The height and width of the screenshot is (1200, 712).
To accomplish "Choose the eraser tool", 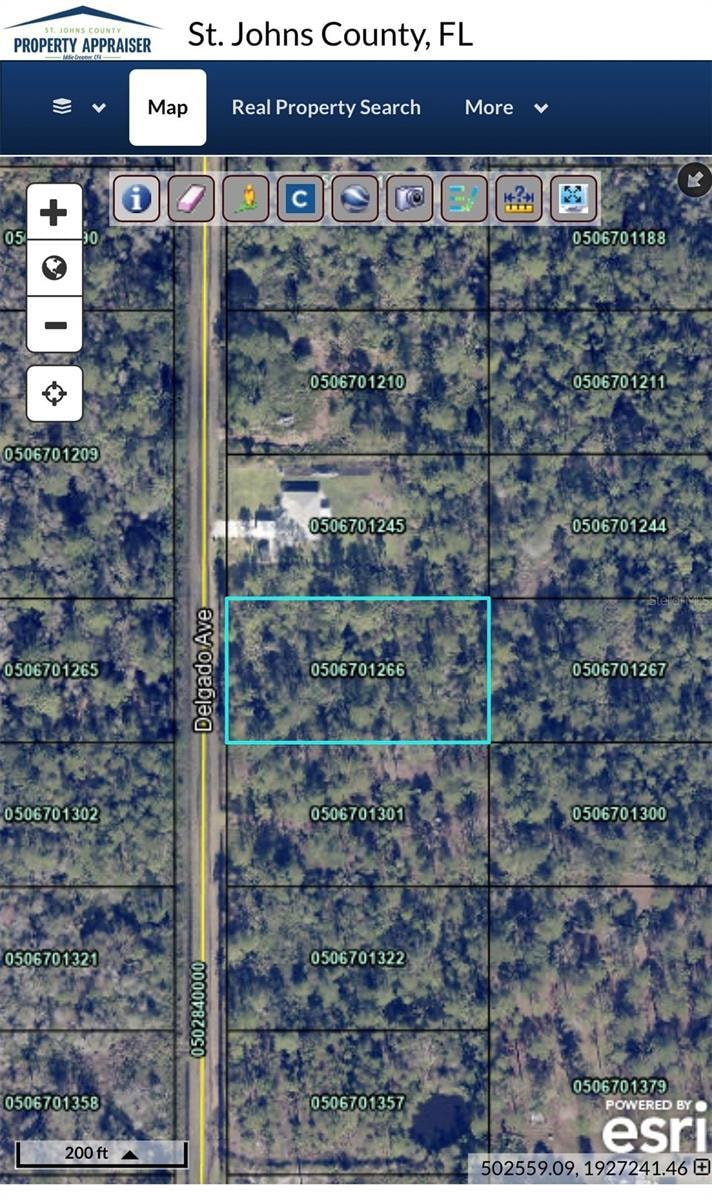I will click(x=191, y=198).
